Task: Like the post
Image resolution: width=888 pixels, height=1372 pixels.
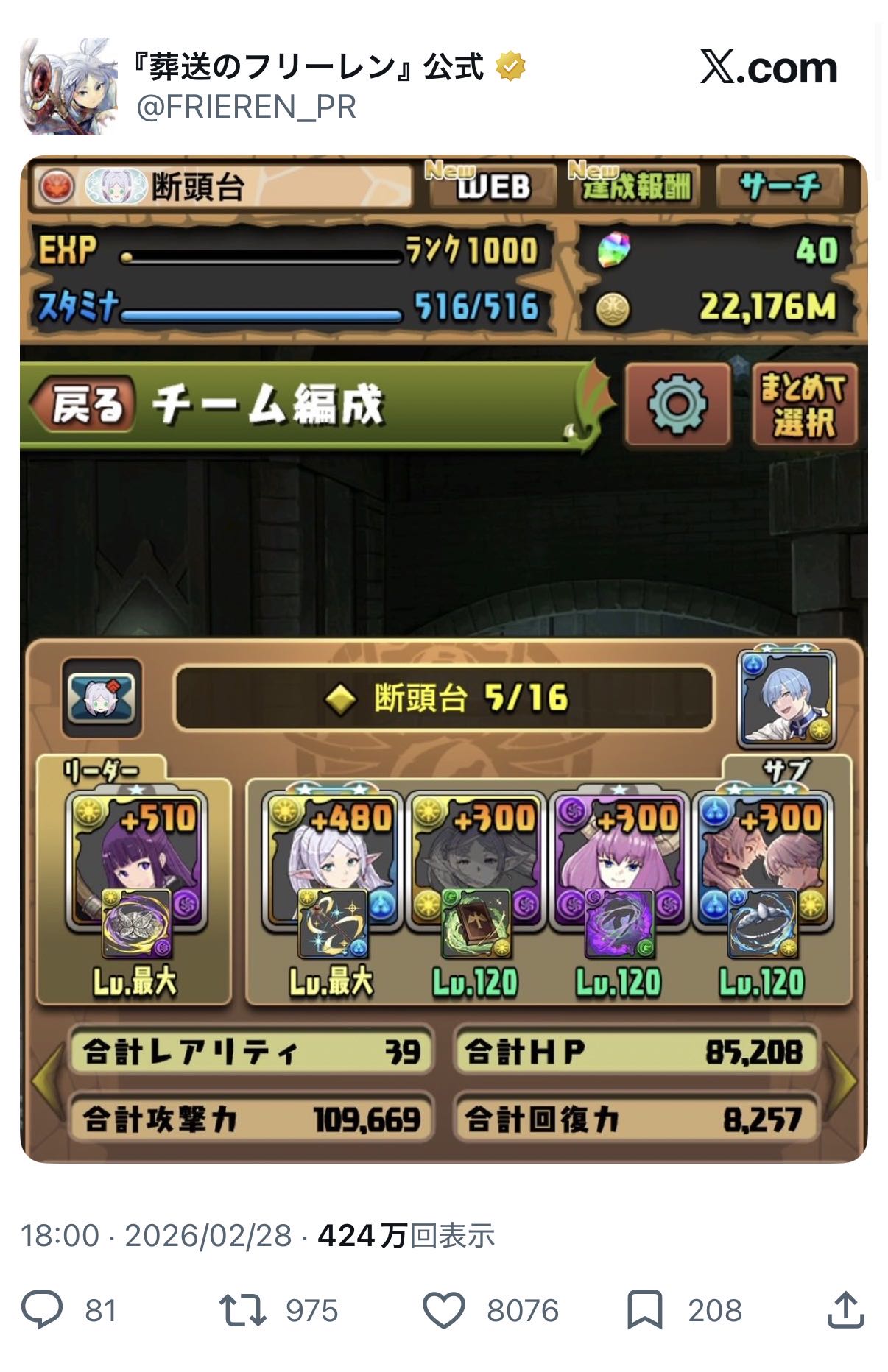Action: click(x=443, y=1311)
